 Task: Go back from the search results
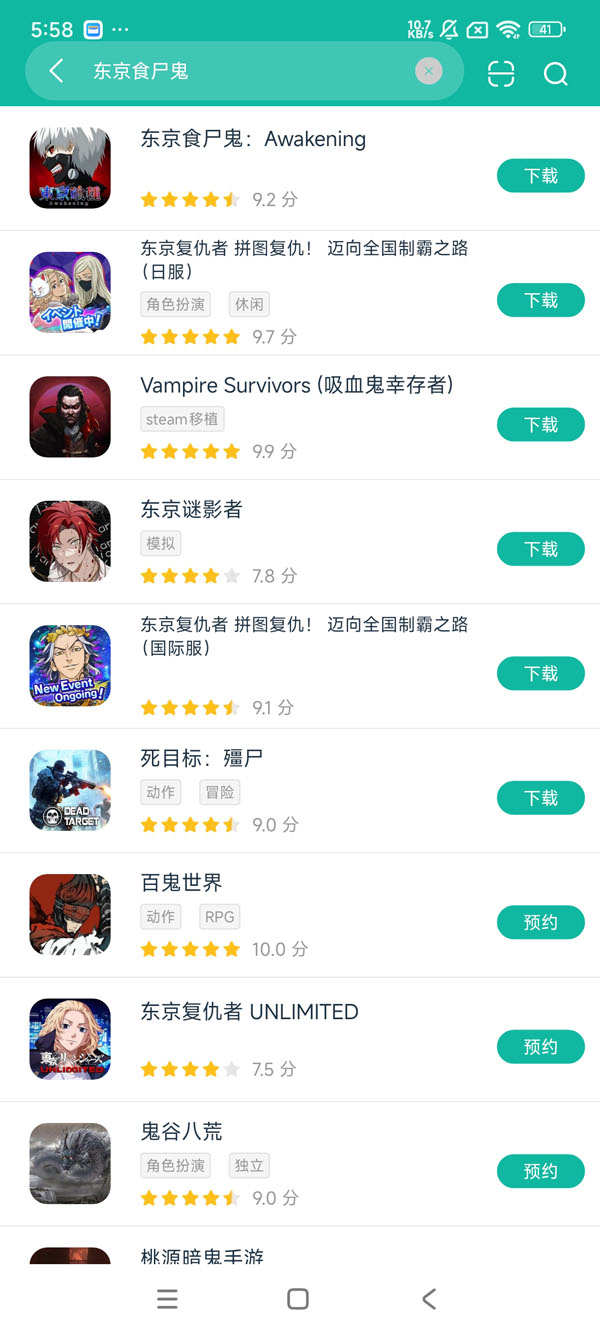(x=57, y=71)
